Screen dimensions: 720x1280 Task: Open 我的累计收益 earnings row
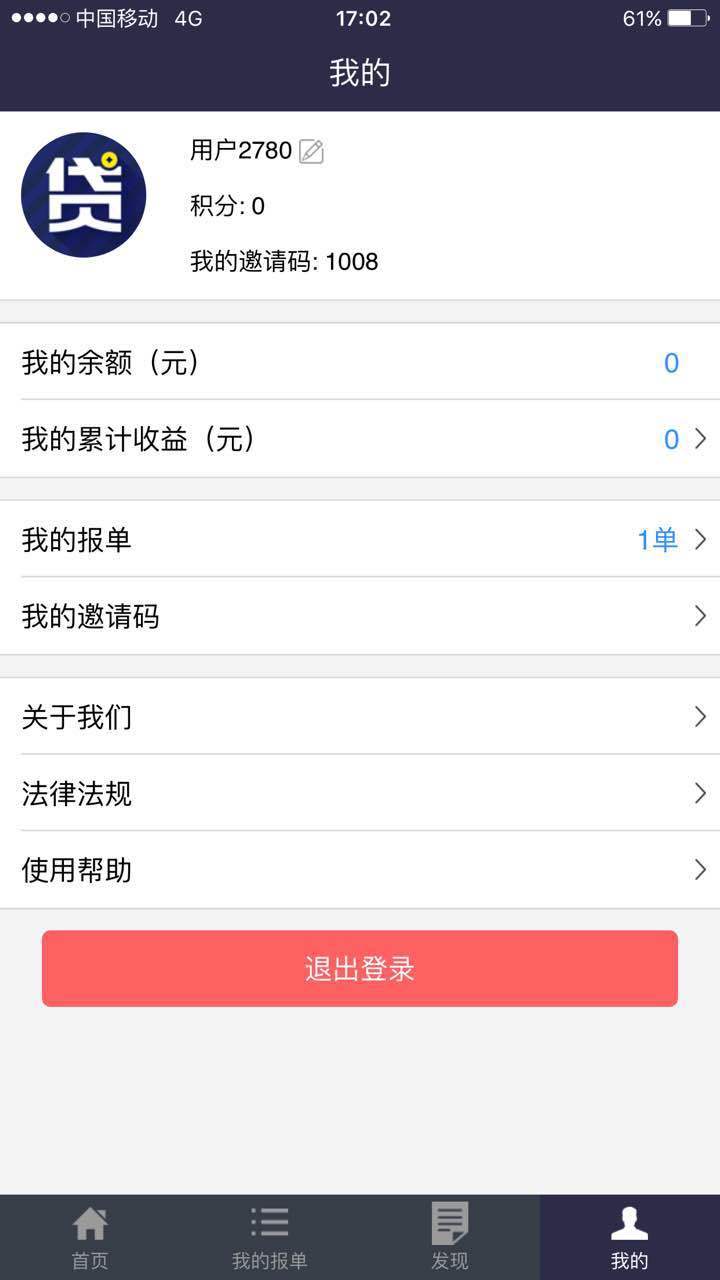(360, 439)
